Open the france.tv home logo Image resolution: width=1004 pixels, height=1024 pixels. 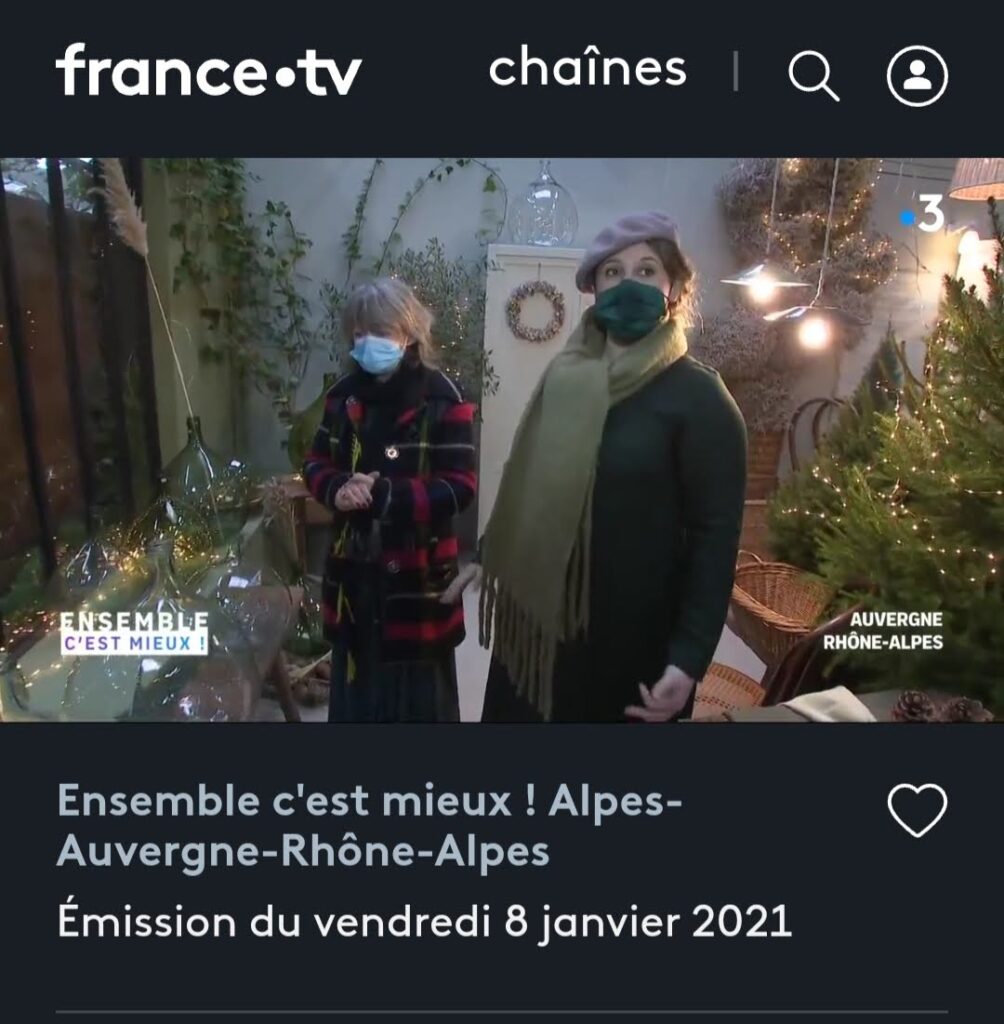[x=208, y=71]
